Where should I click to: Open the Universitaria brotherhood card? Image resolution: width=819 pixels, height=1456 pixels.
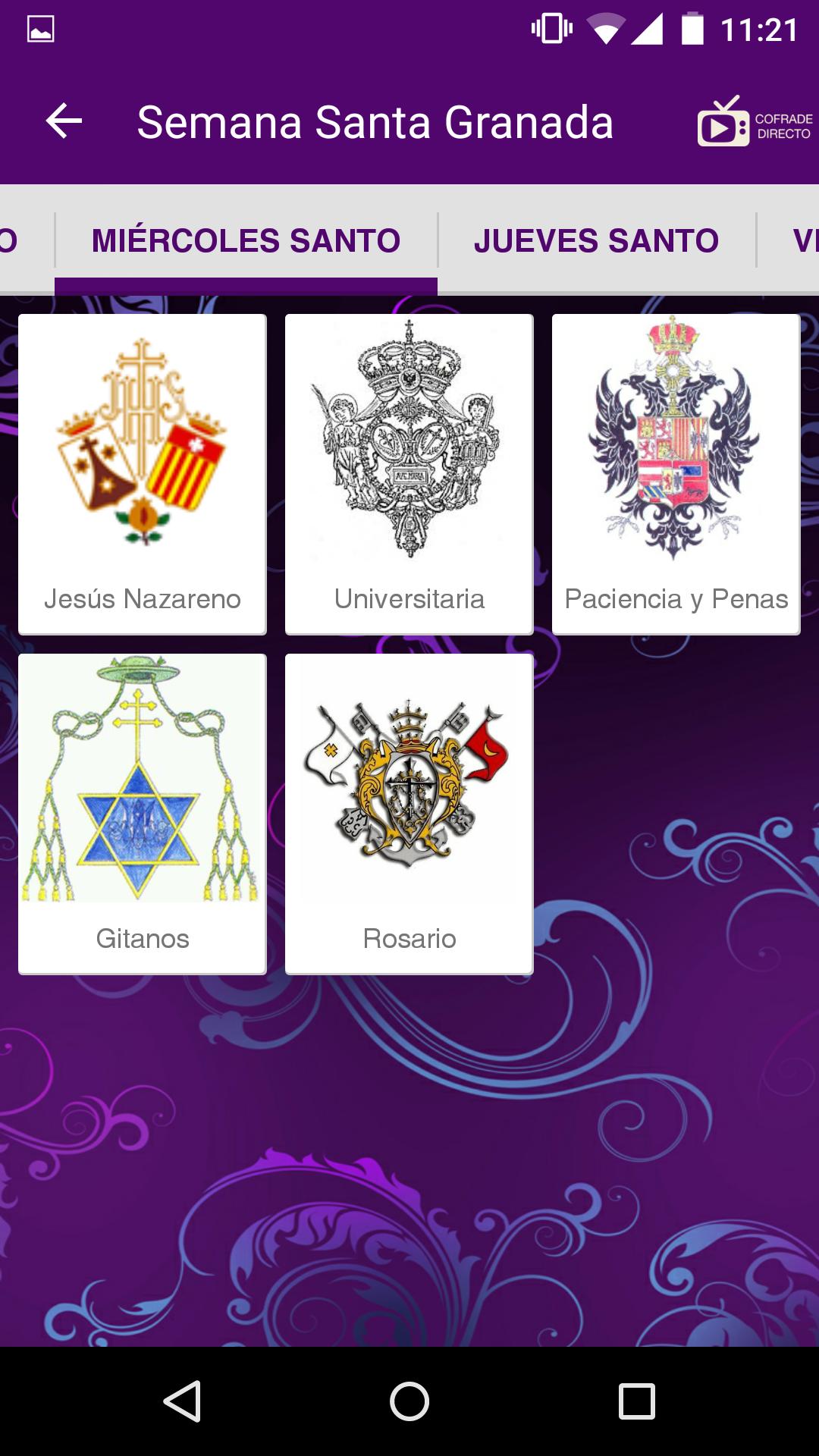coord(409,474)
